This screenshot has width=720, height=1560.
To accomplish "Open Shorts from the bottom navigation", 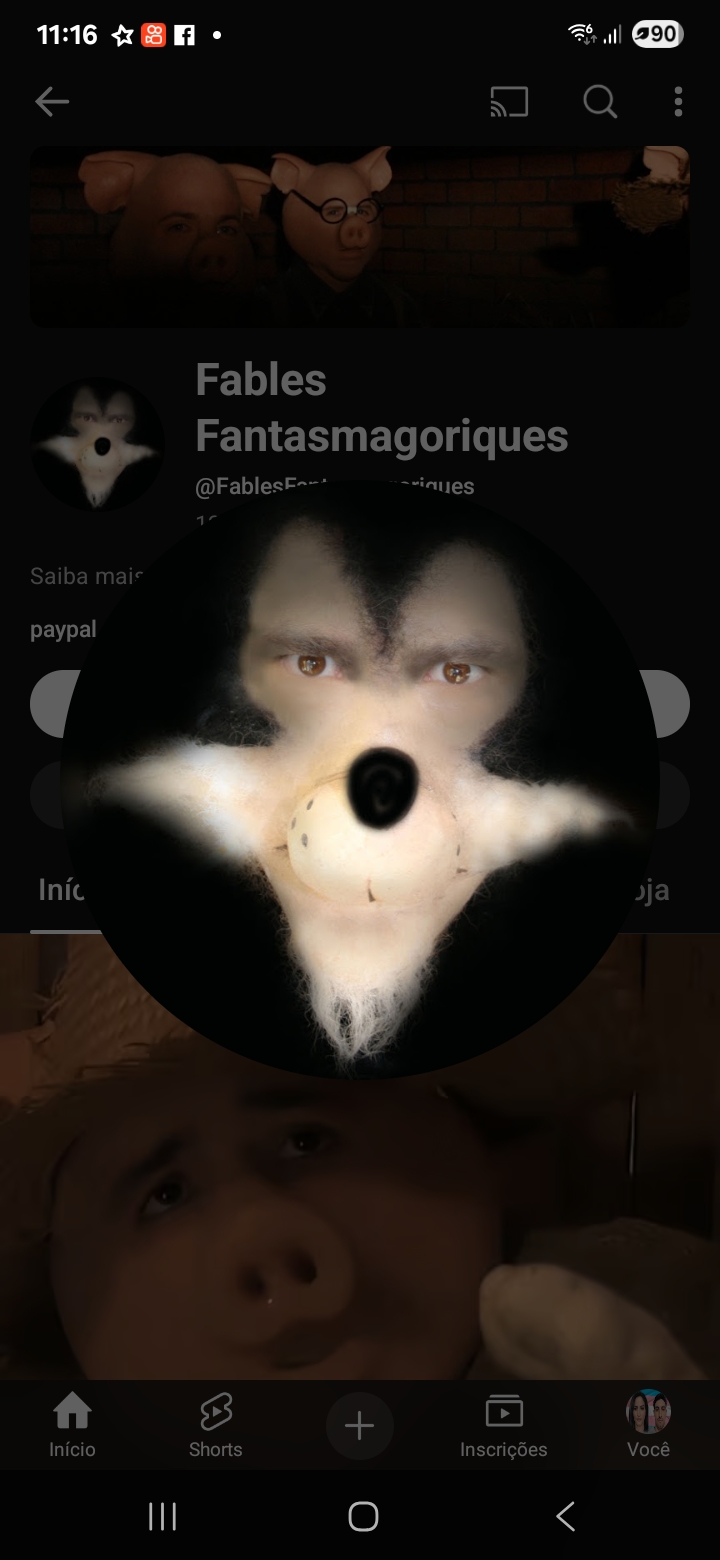I will pos(215,1425).
